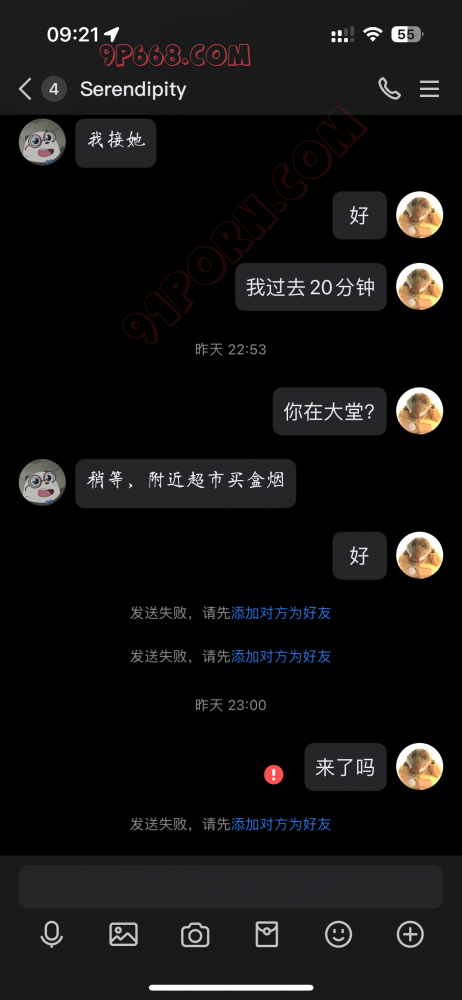This screenshot has height=1000, width=462.
Task: Tap 添加对方为好友 link under 来了吗 message
Action: [x=281, y=824]
